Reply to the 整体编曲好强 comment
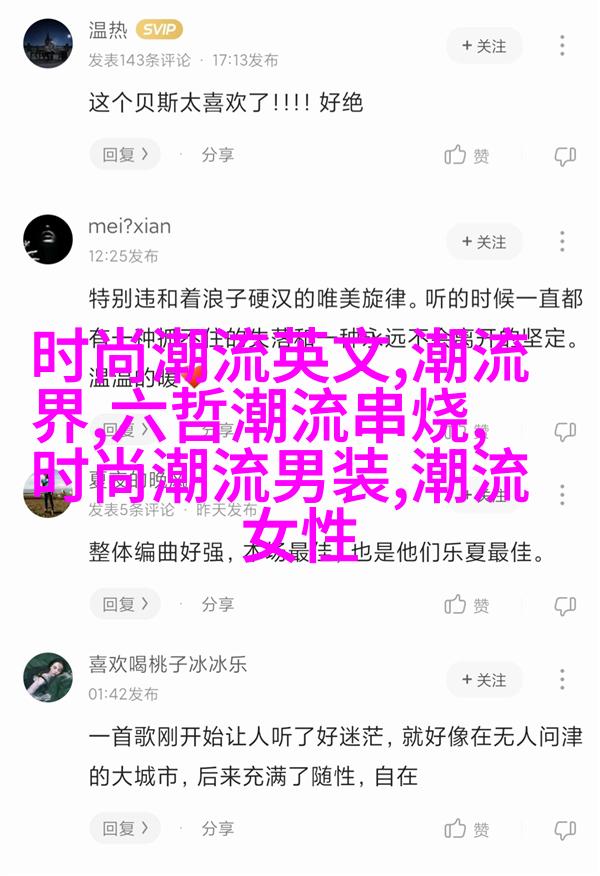 point(125,604)
